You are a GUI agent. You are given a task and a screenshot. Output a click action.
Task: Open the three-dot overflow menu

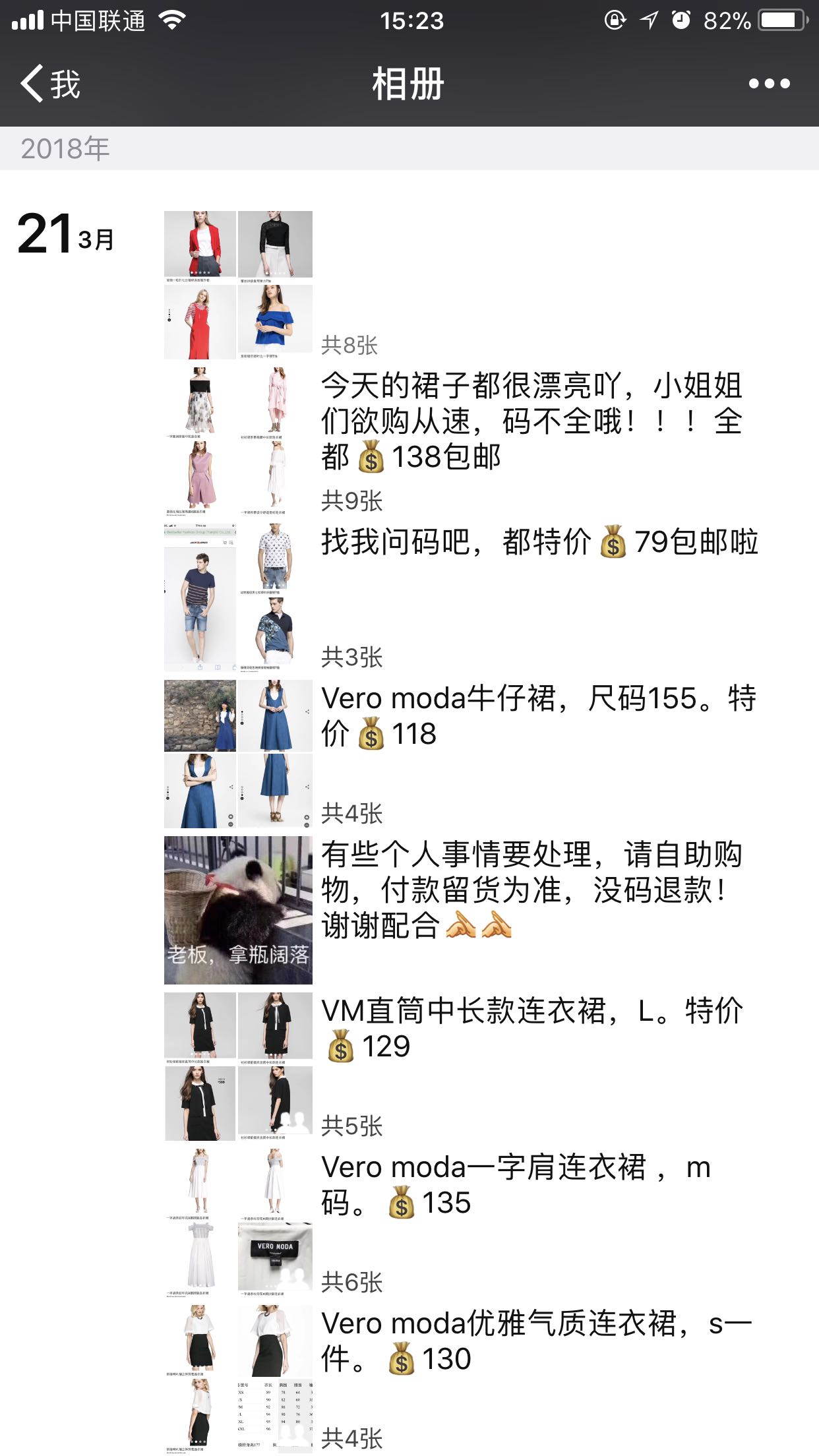point(769,84)
